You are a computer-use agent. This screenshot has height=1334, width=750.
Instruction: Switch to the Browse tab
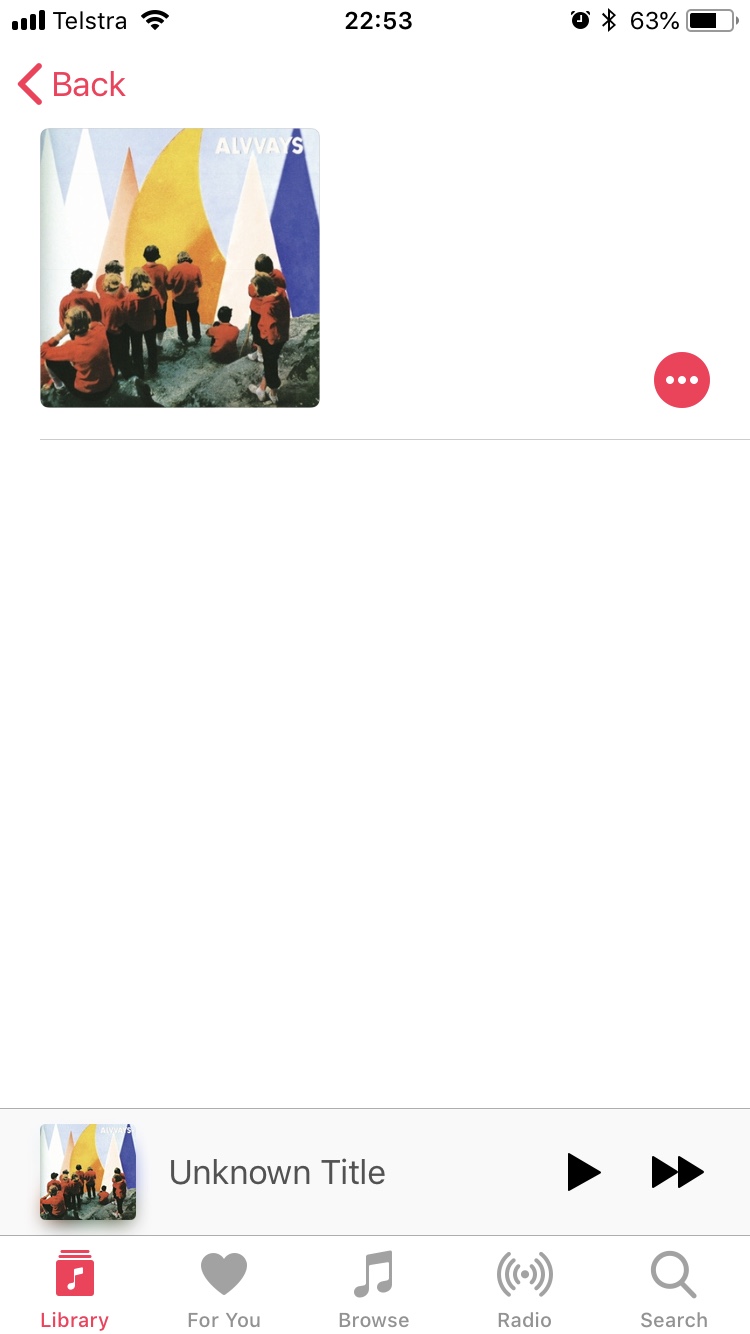click(x=374, y=1290)
